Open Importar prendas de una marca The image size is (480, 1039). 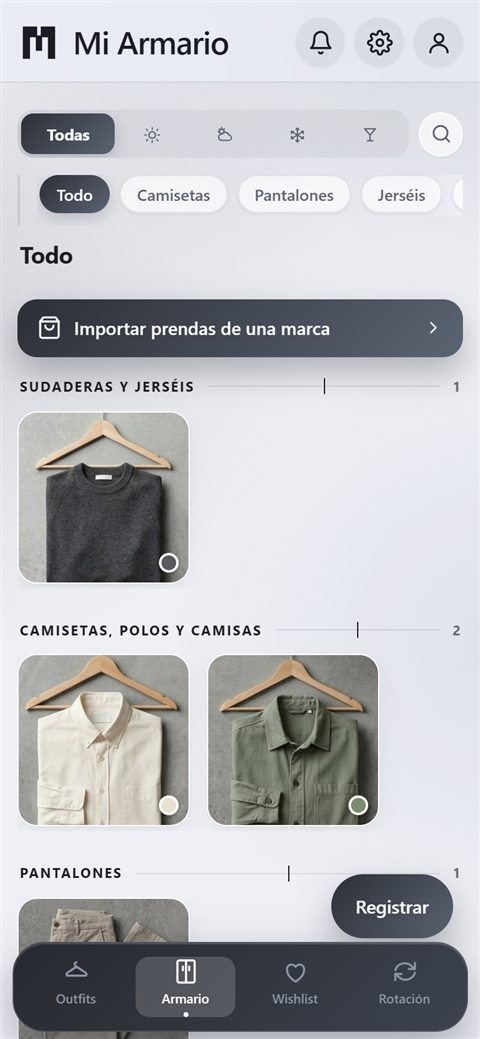[240, 328]
